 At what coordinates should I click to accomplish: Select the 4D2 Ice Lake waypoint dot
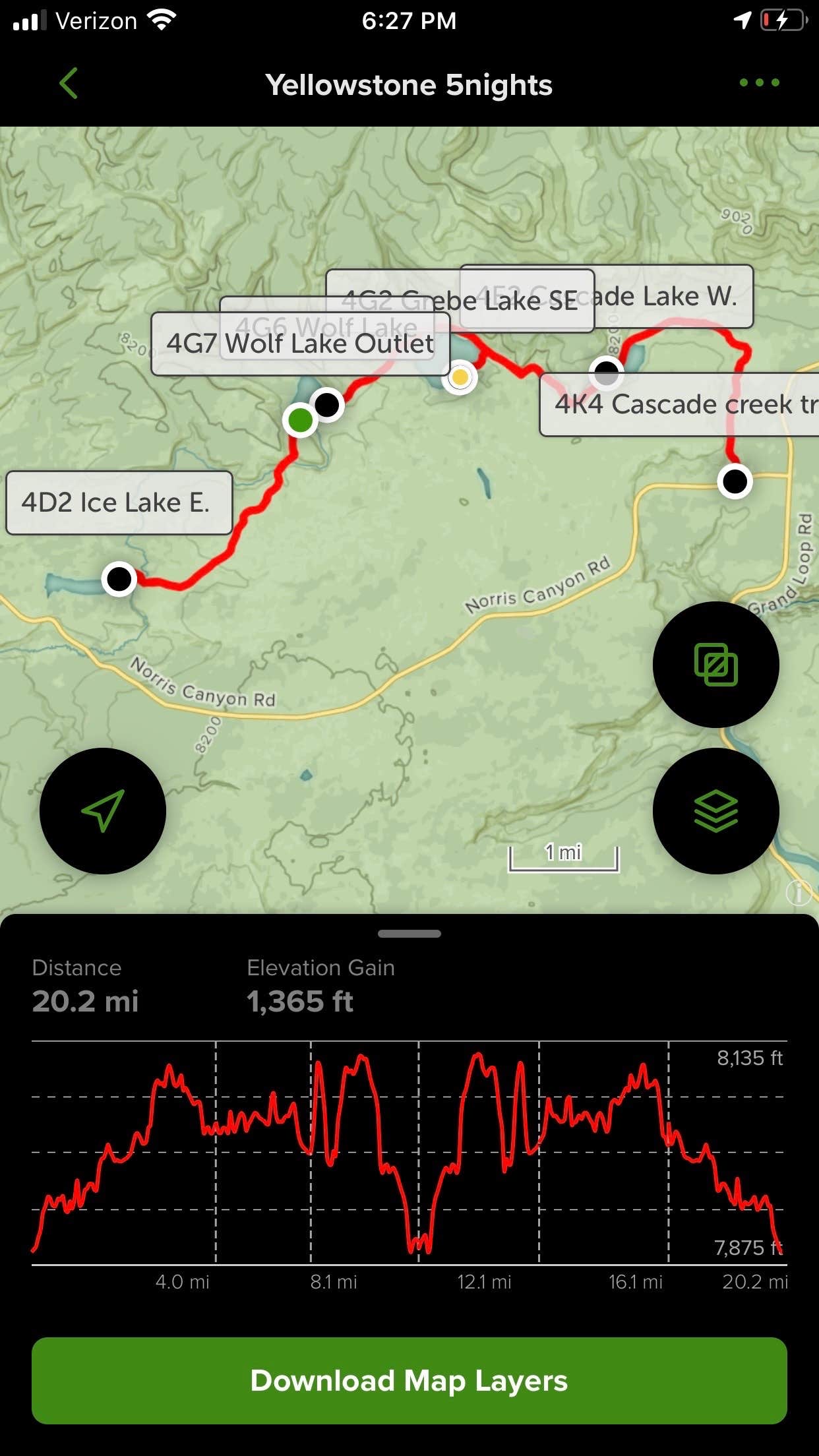[x=119, y=579]
